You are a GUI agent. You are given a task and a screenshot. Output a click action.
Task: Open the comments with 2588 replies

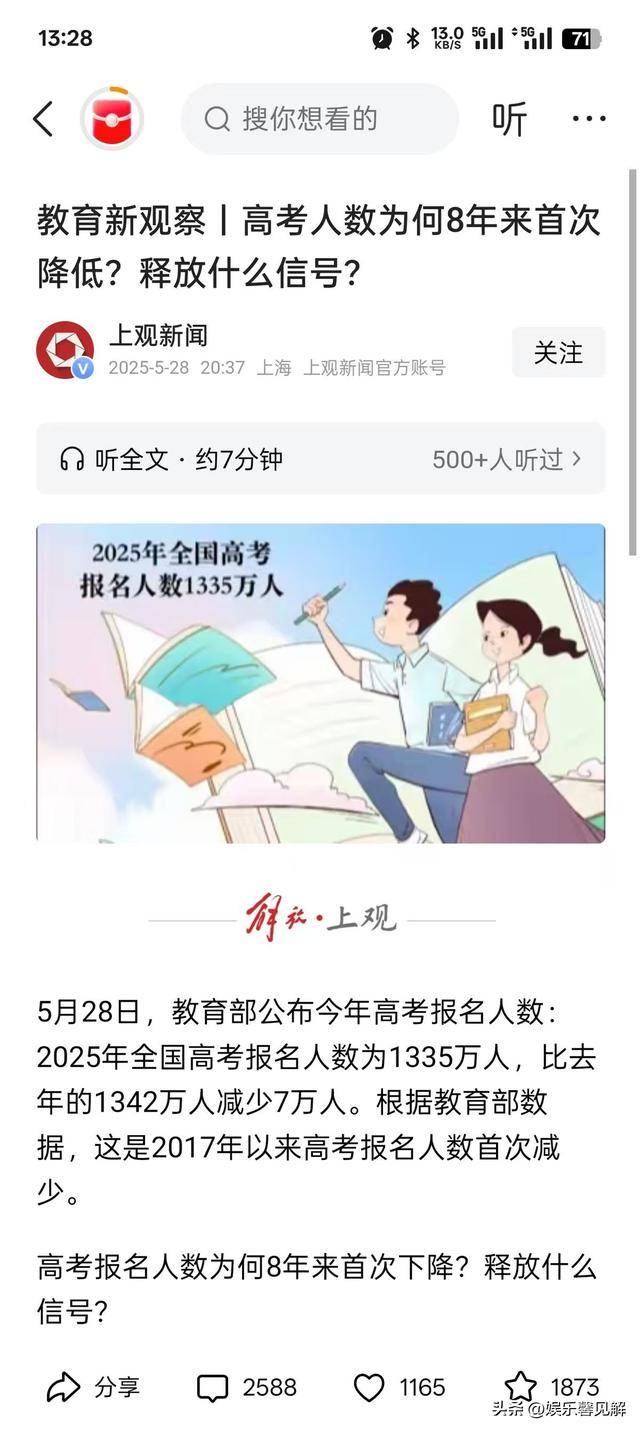click(247, 1387)
